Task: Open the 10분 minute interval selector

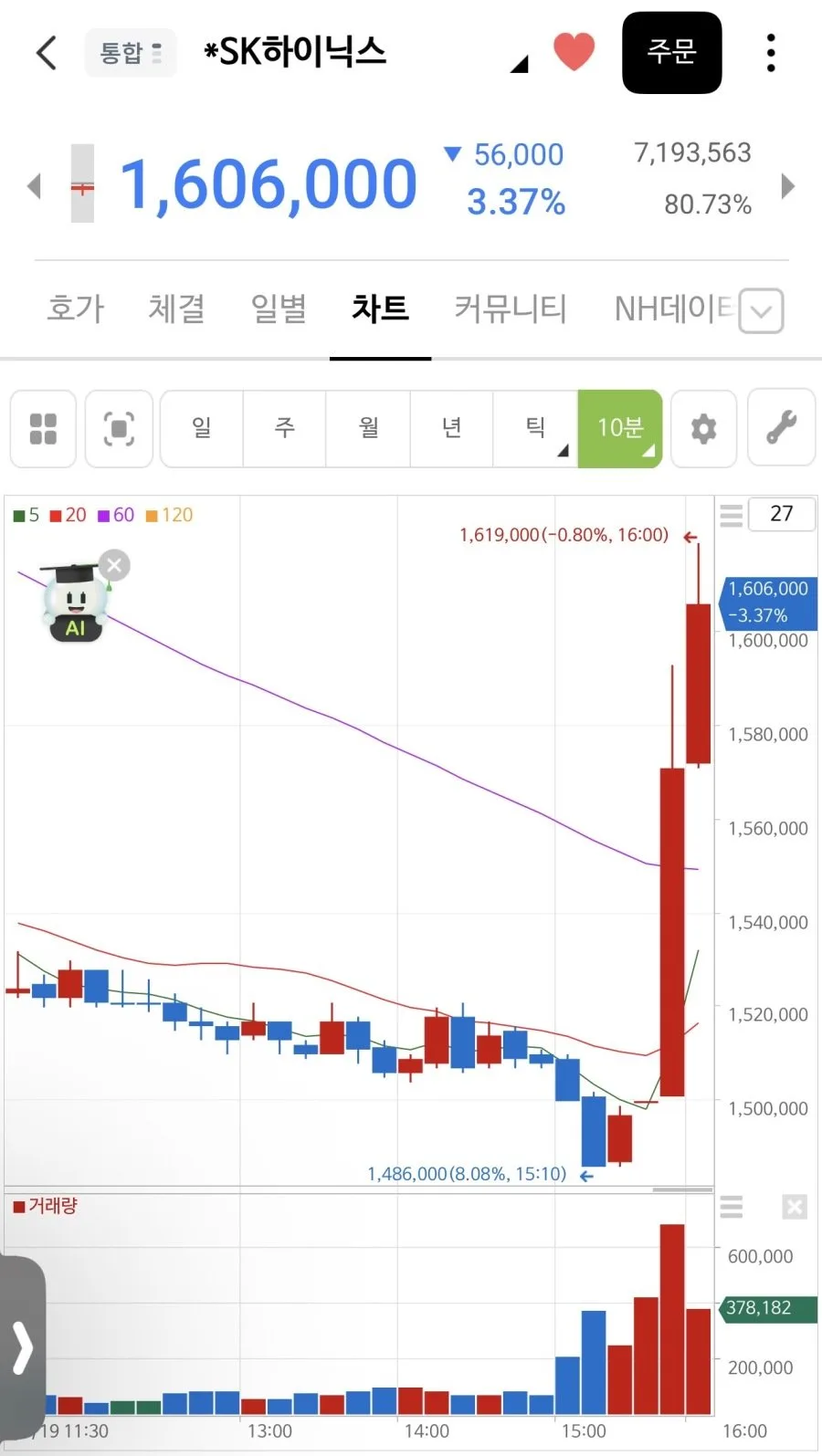Action: point(620,428)
